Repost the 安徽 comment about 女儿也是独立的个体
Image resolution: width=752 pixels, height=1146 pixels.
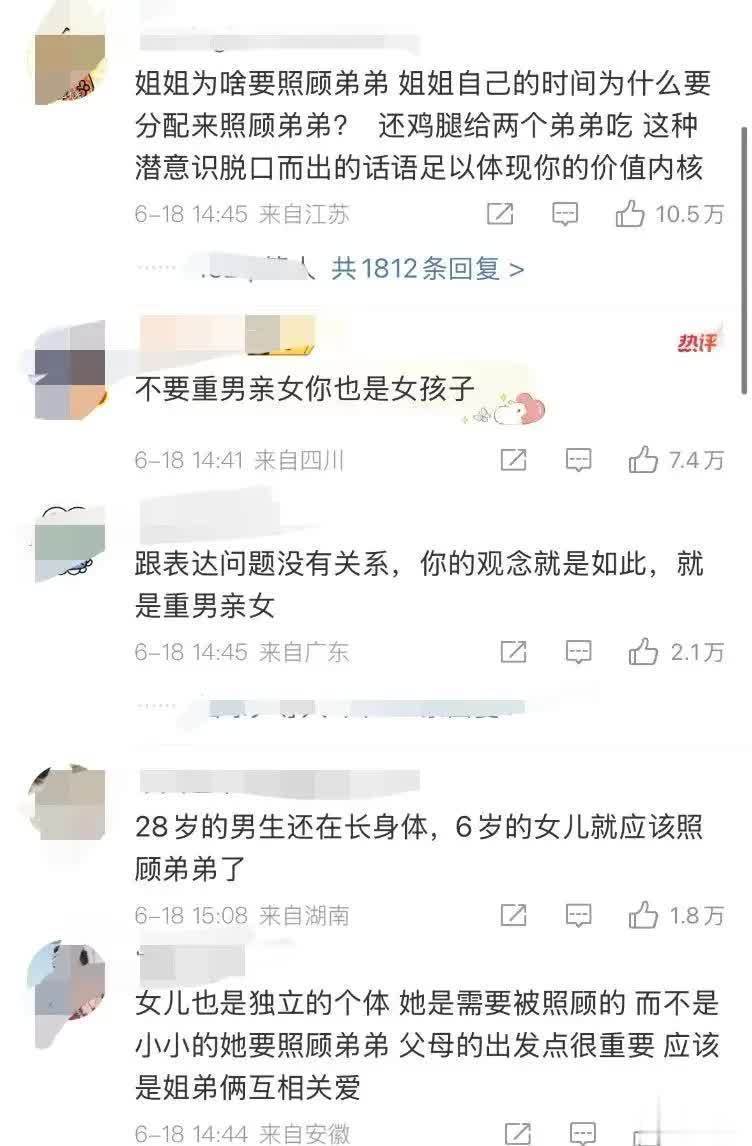(518, 1134)
